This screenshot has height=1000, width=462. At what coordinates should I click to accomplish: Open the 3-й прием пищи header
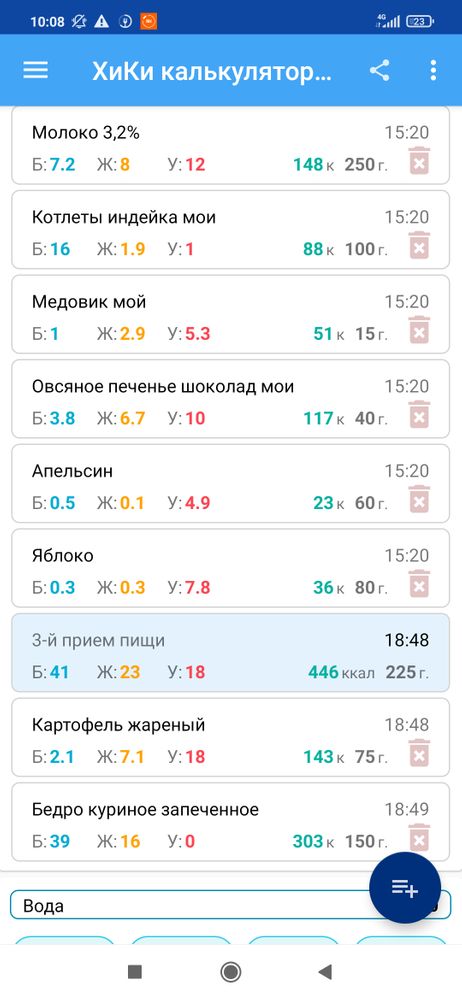pyautogui.click(x=230, y=652)
